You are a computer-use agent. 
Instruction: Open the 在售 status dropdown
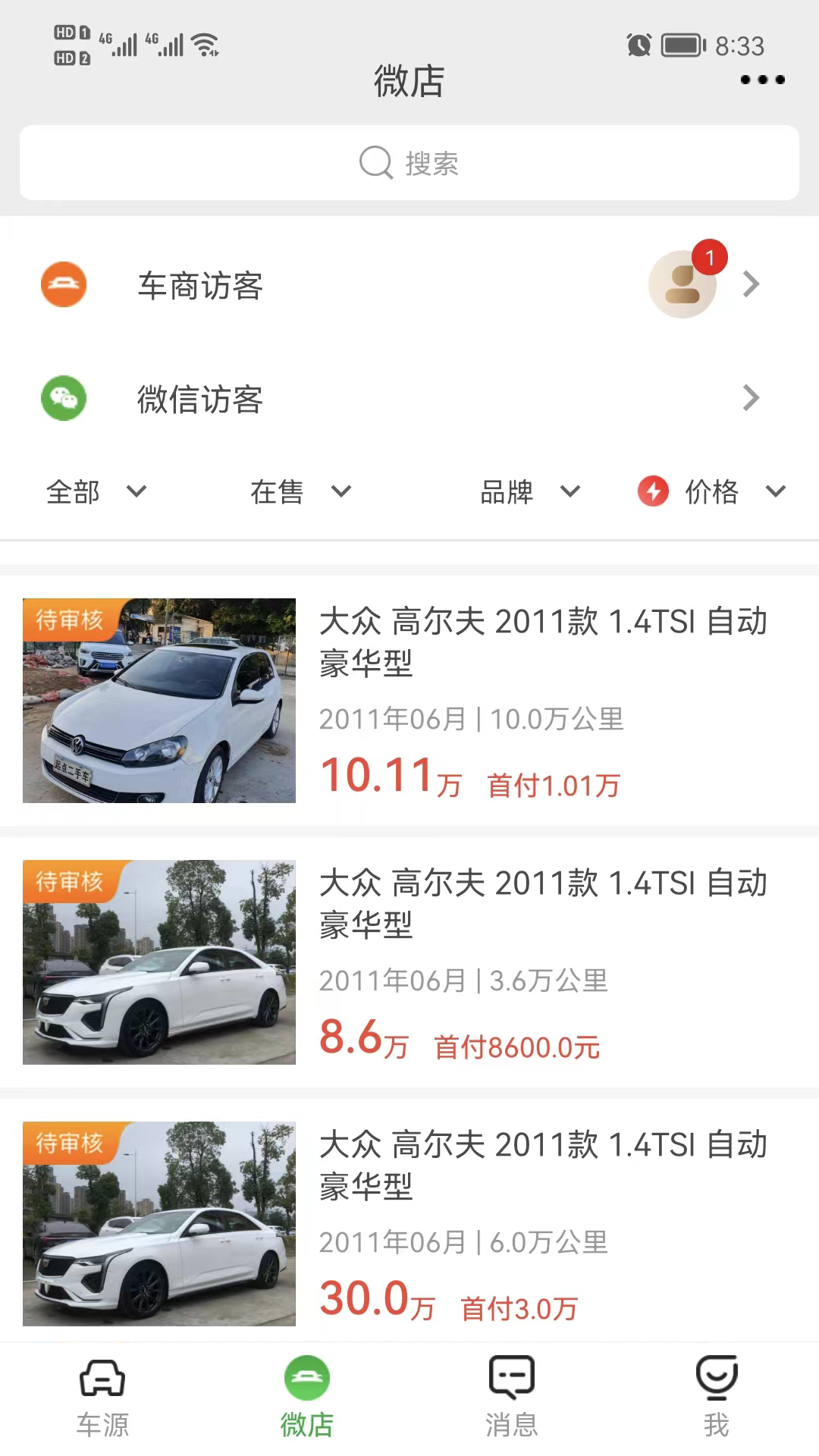click(299, 491)
